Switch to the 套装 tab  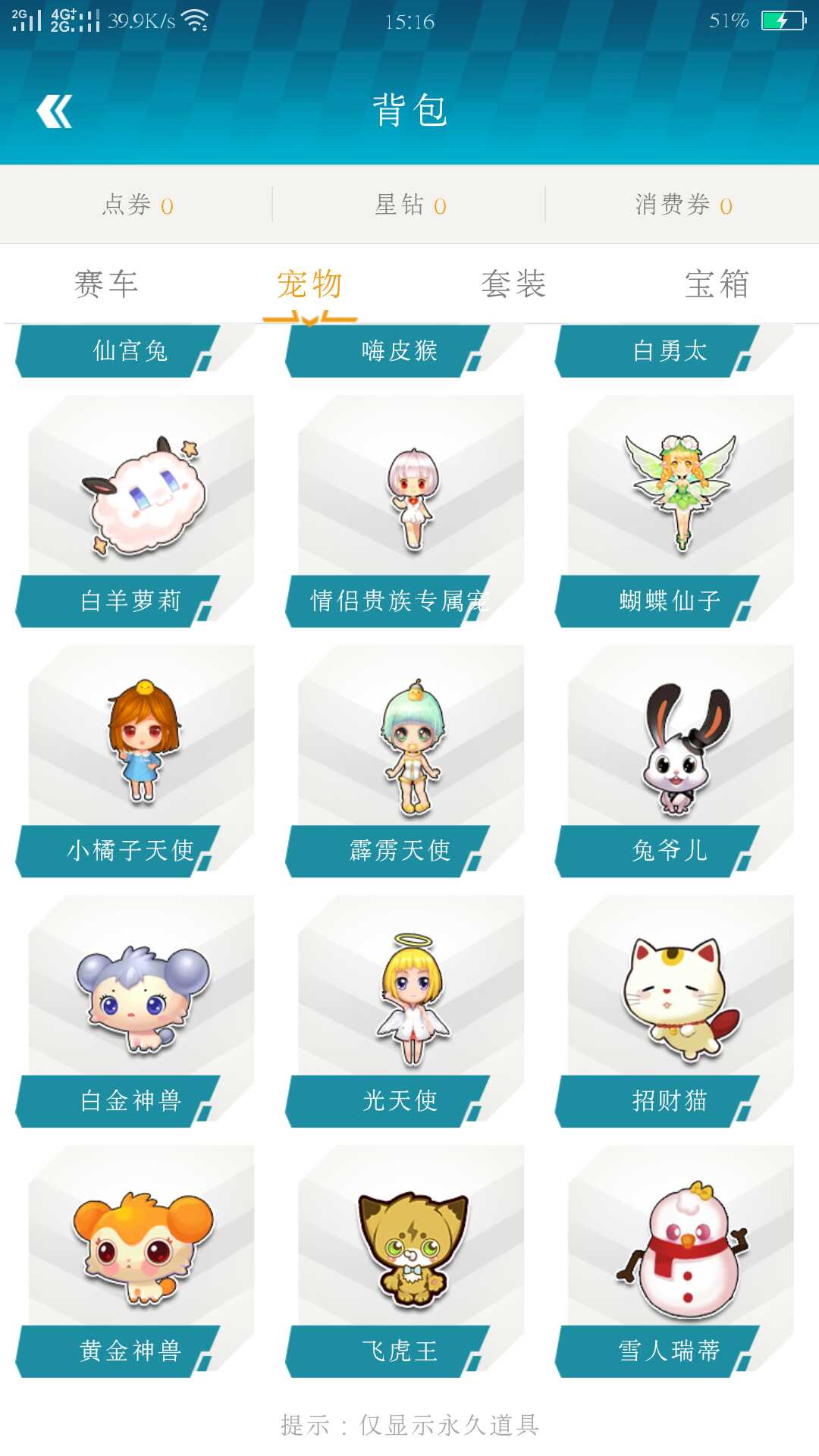tap(513, 284)
